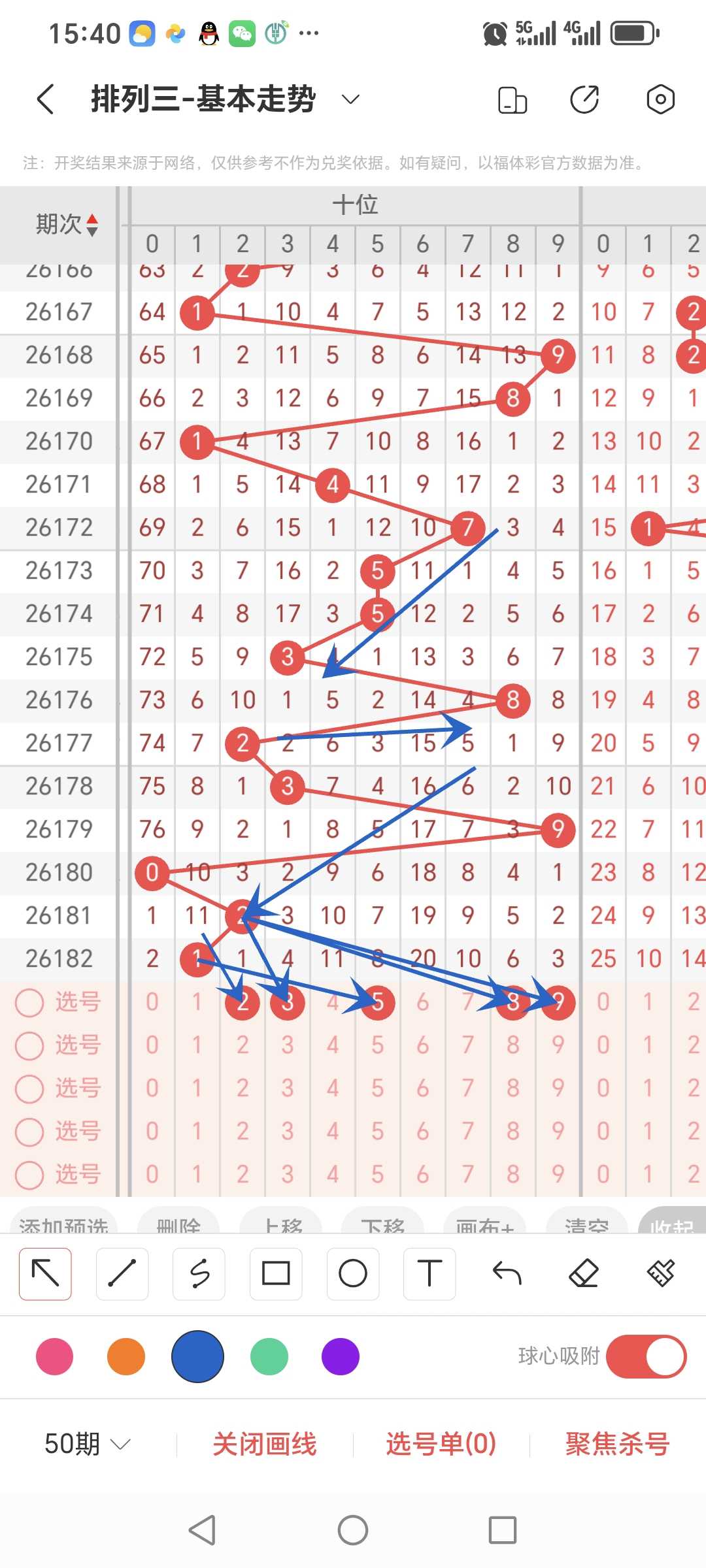Open 聚焦杀号 feature

[618, 1444]
